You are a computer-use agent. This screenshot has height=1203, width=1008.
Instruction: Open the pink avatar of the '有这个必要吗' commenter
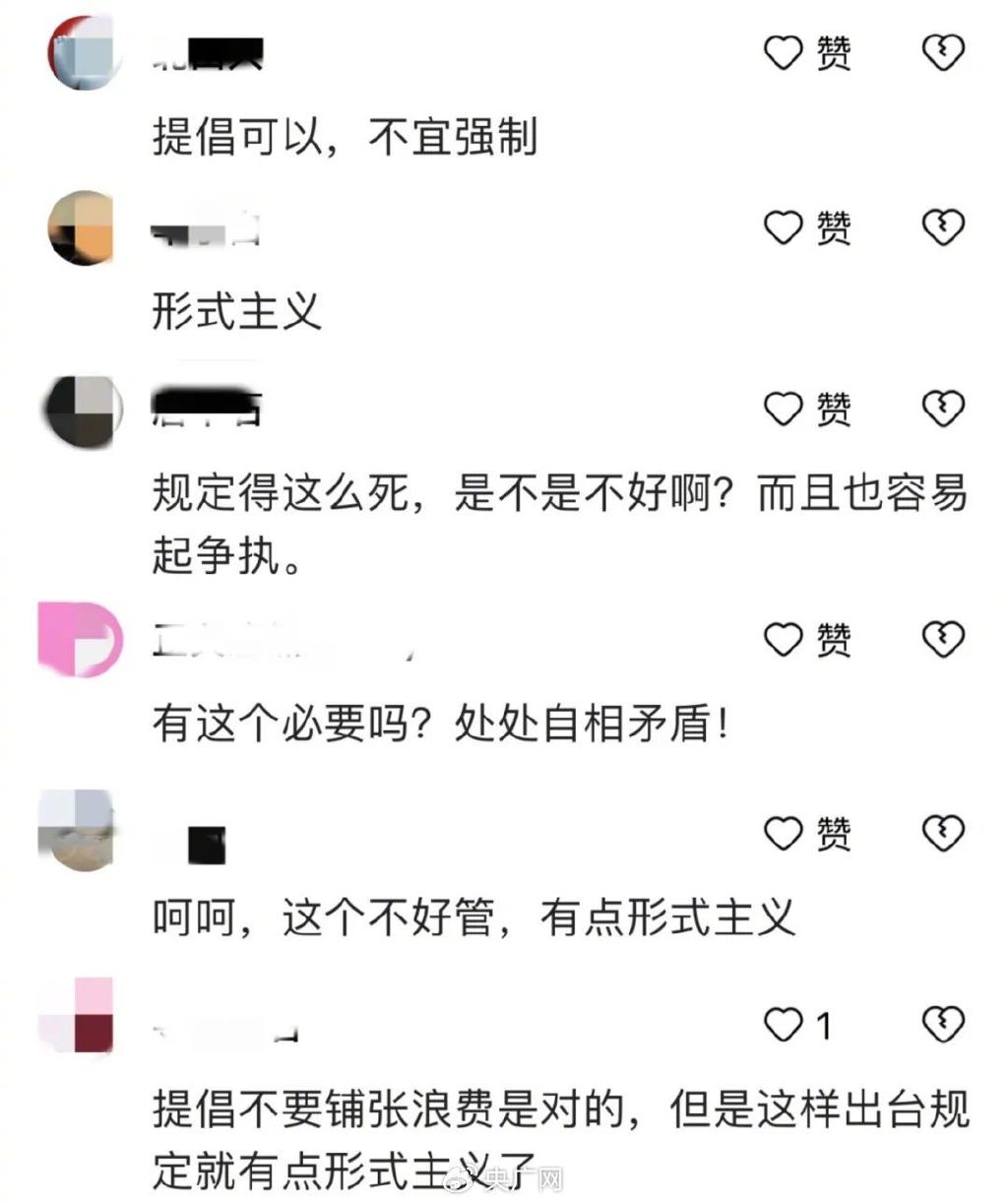pyautogui.click(x=81, y=640)
